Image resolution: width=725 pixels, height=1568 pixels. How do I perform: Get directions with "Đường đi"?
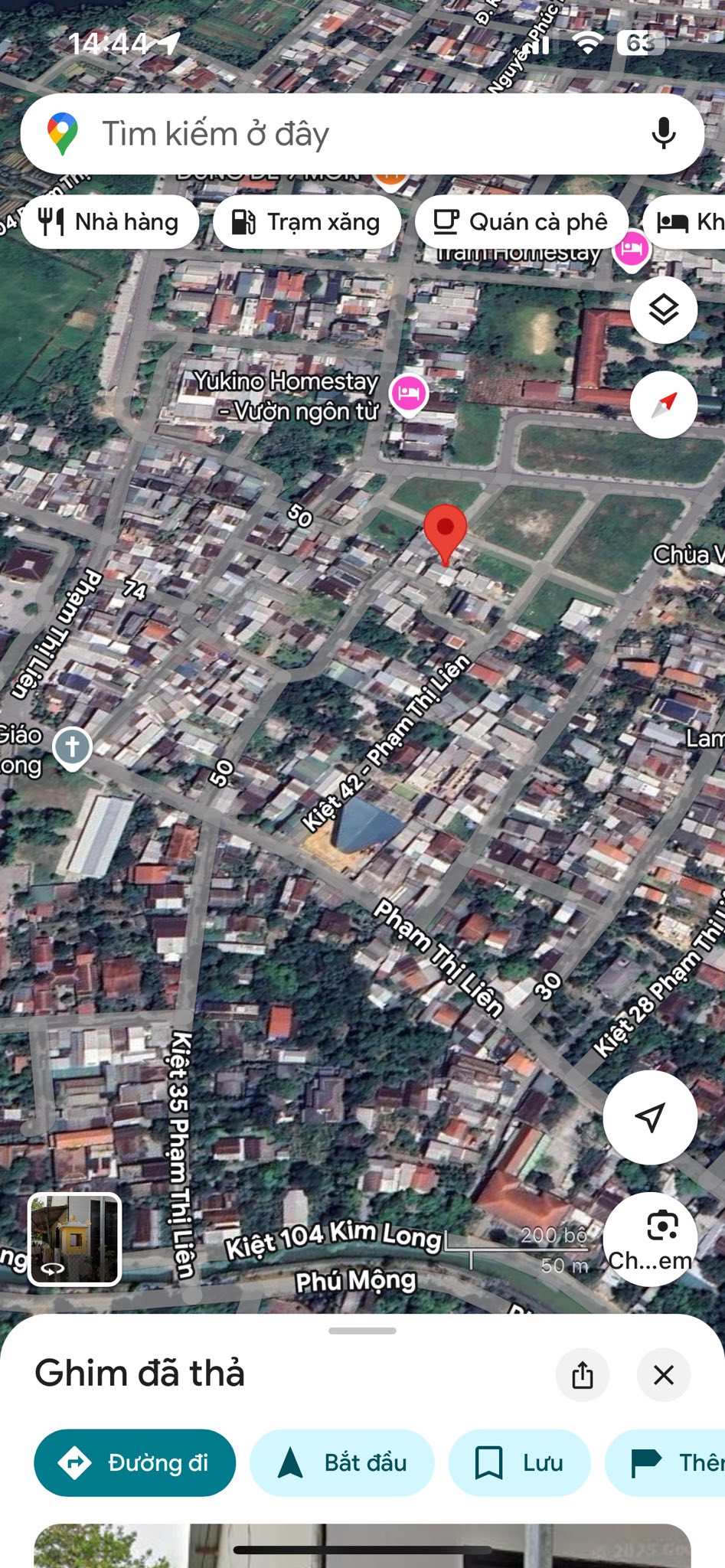pos(135,1463)
